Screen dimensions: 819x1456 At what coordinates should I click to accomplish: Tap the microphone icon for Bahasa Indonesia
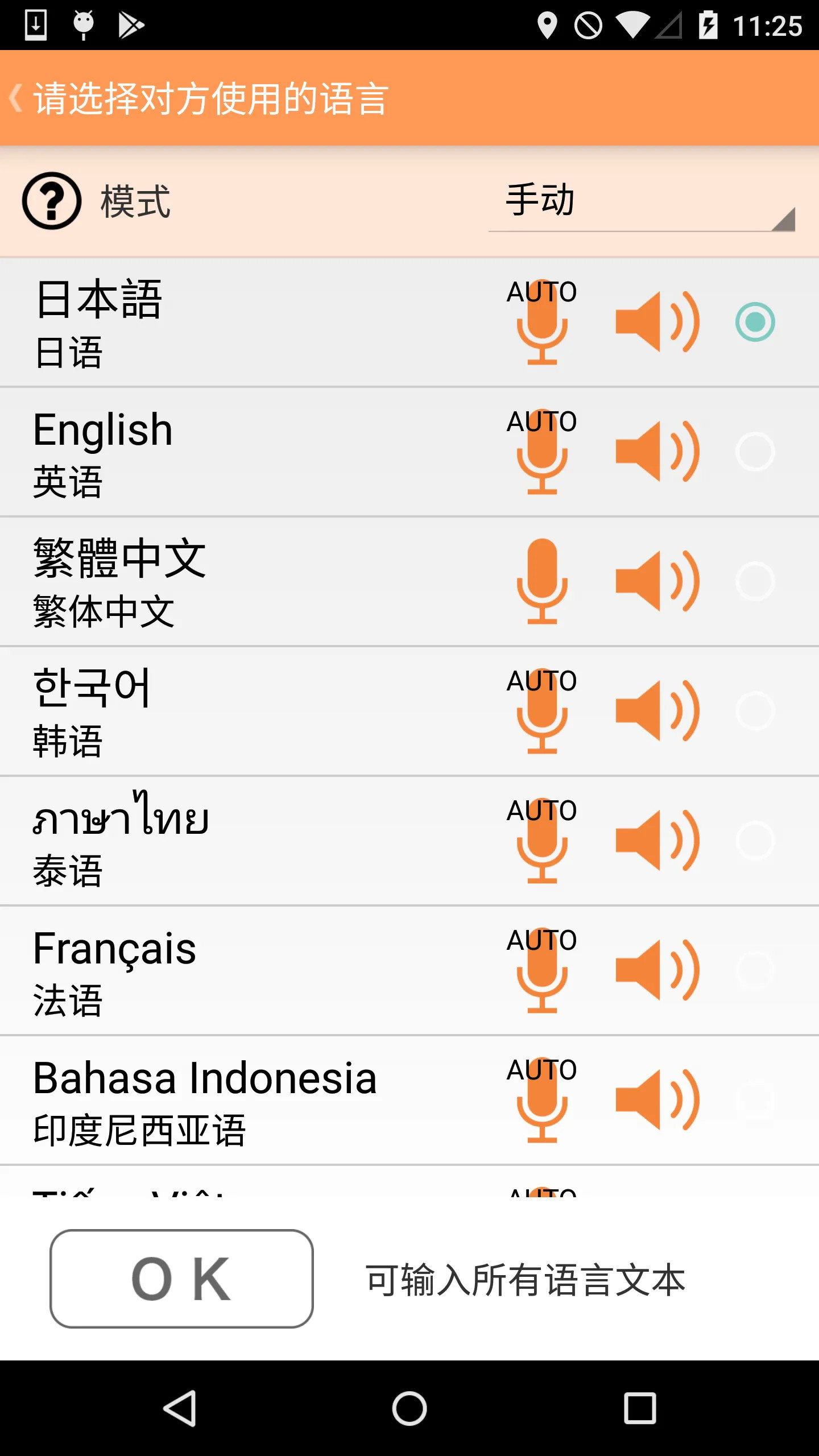(x=543, y=1103)
